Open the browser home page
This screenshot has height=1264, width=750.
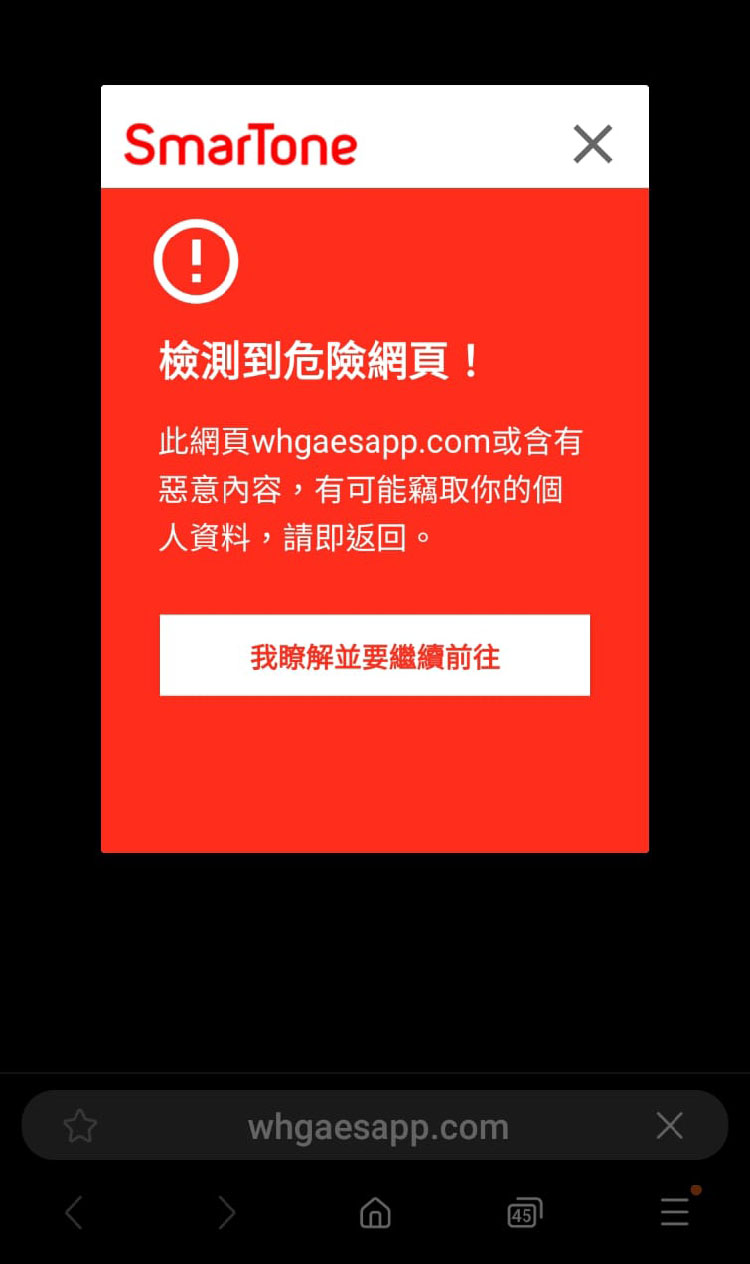(x=375, y=1213)
